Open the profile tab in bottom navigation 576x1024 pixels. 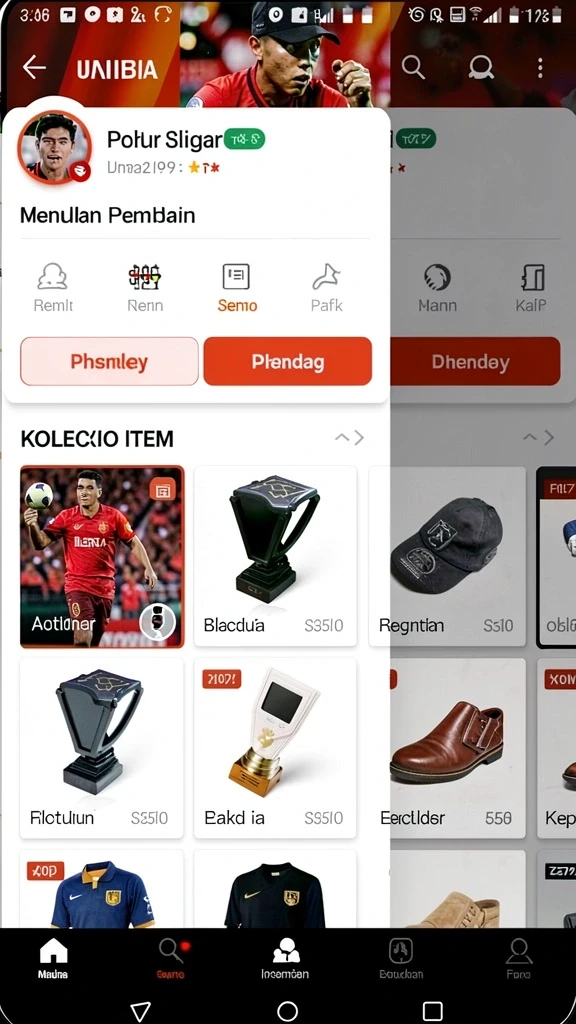click(519, 958)
